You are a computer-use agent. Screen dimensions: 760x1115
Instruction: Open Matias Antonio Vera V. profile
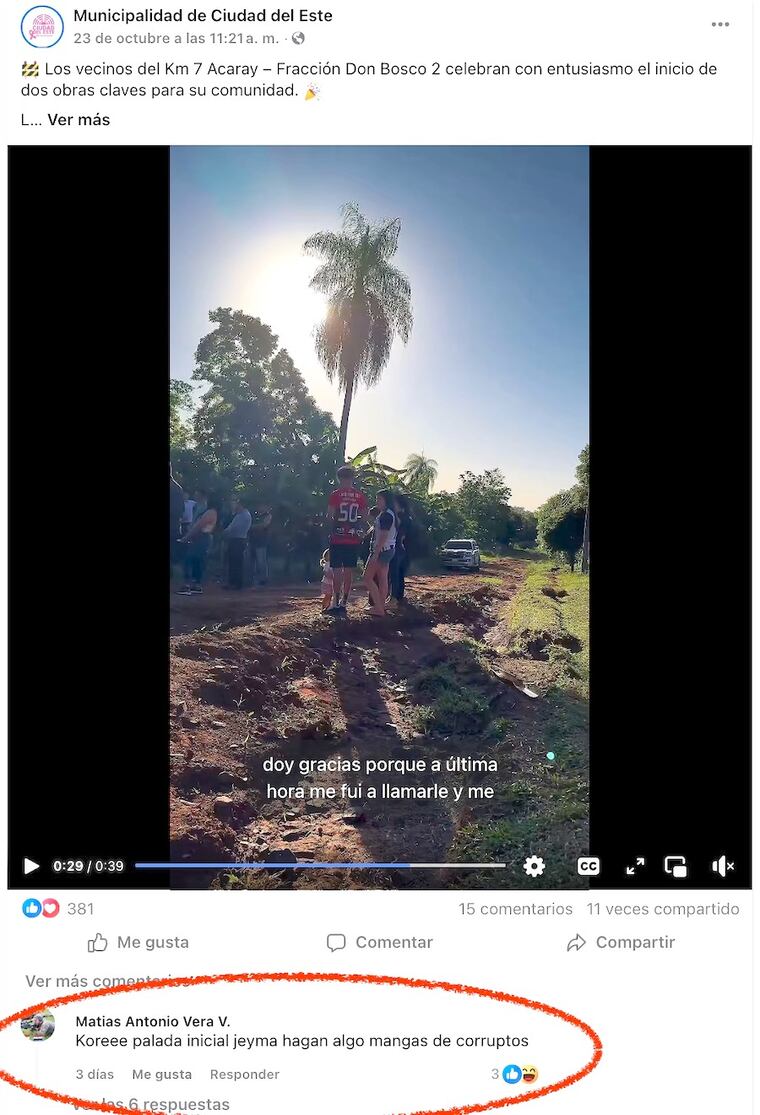152,1021
